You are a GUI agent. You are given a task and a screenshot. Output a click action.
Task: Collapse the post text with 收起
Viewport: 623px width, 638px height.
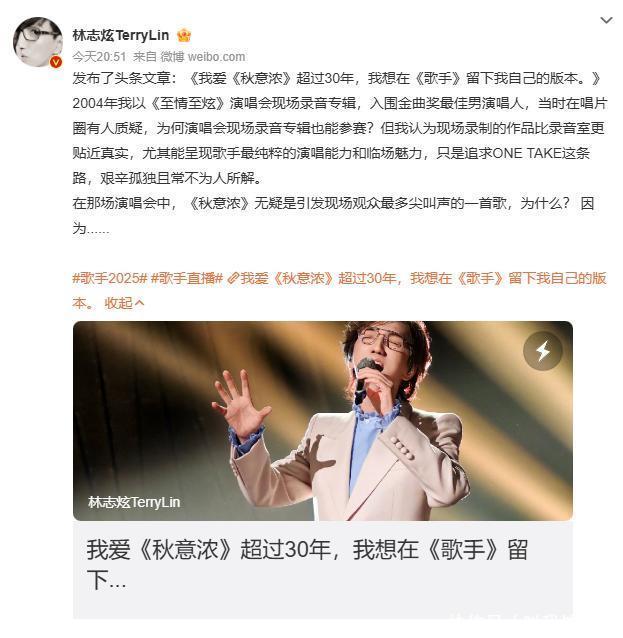pos(125,302)
